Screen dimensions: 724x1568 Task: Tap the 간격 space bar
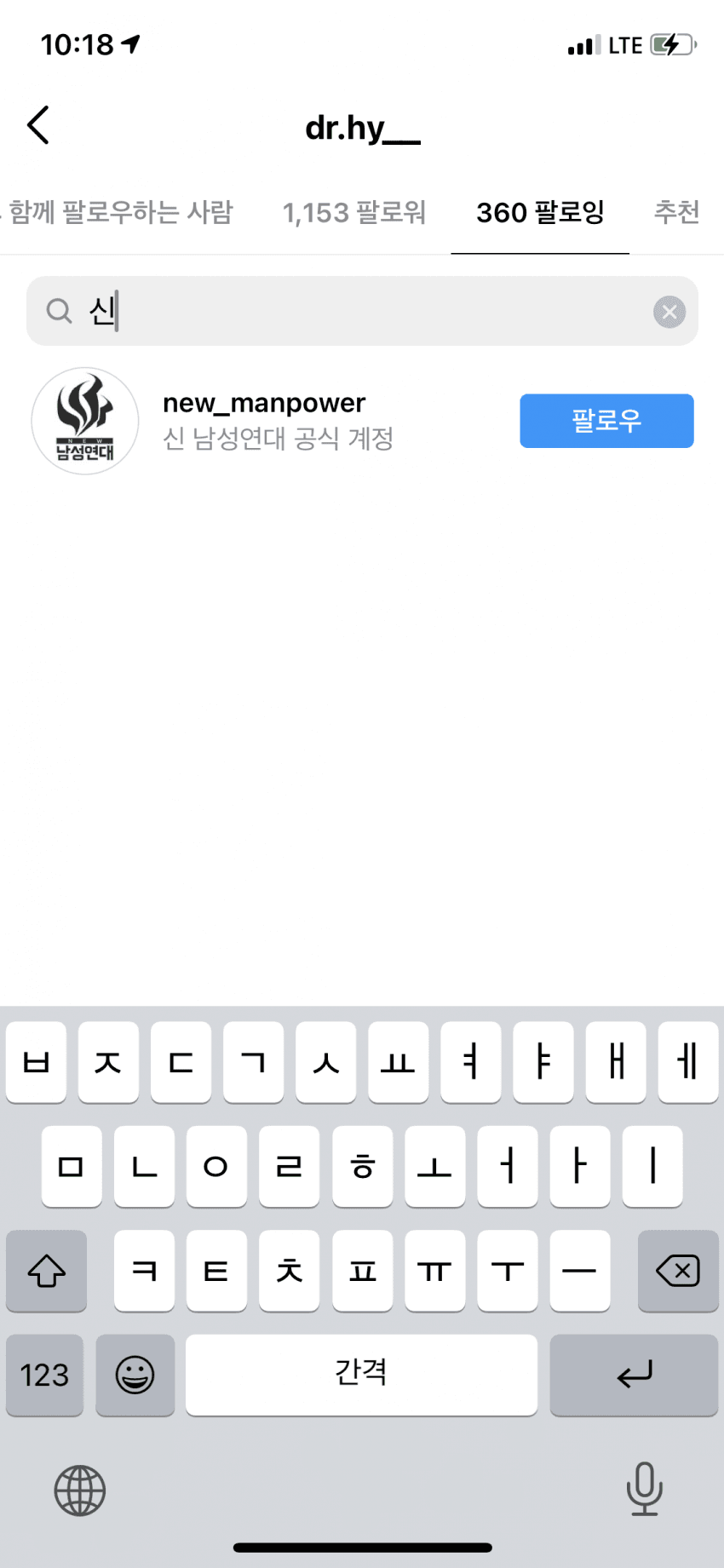(x=361, y=1375)
